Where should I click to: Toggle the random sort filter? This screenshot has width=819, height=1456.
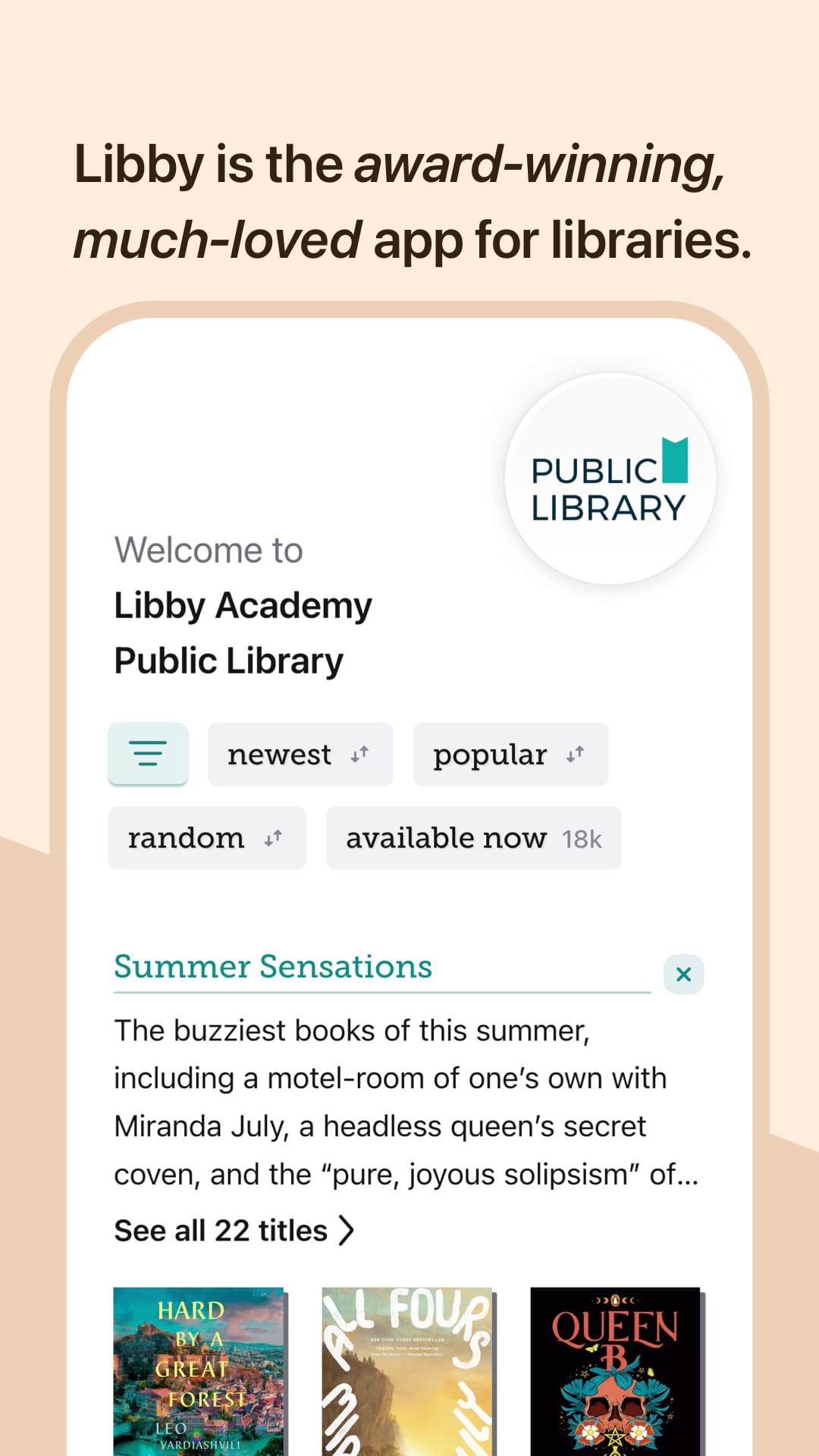(186, 838)
